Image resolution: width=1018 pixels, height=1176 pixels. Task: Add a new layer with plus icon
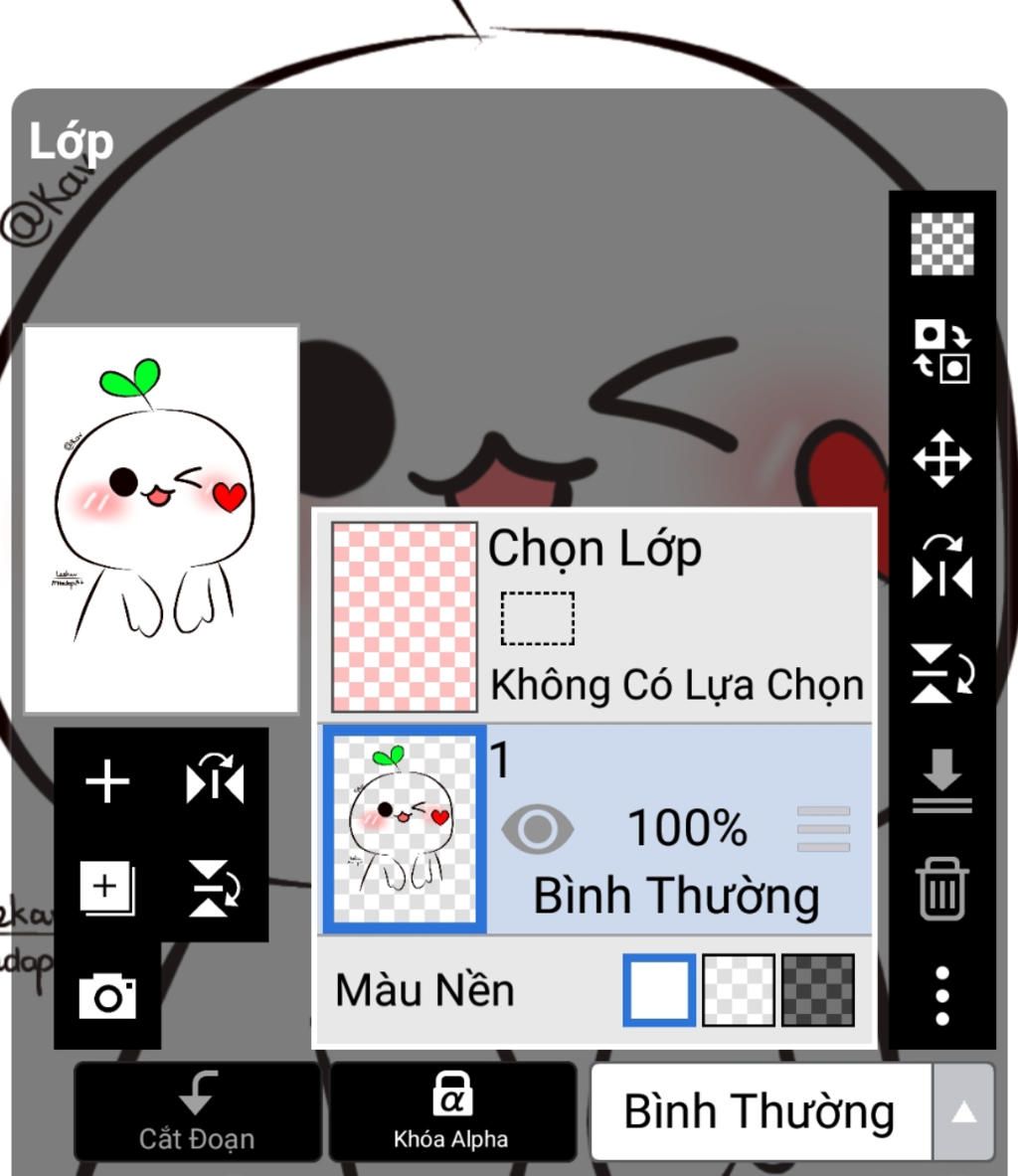tap(107, 781)
